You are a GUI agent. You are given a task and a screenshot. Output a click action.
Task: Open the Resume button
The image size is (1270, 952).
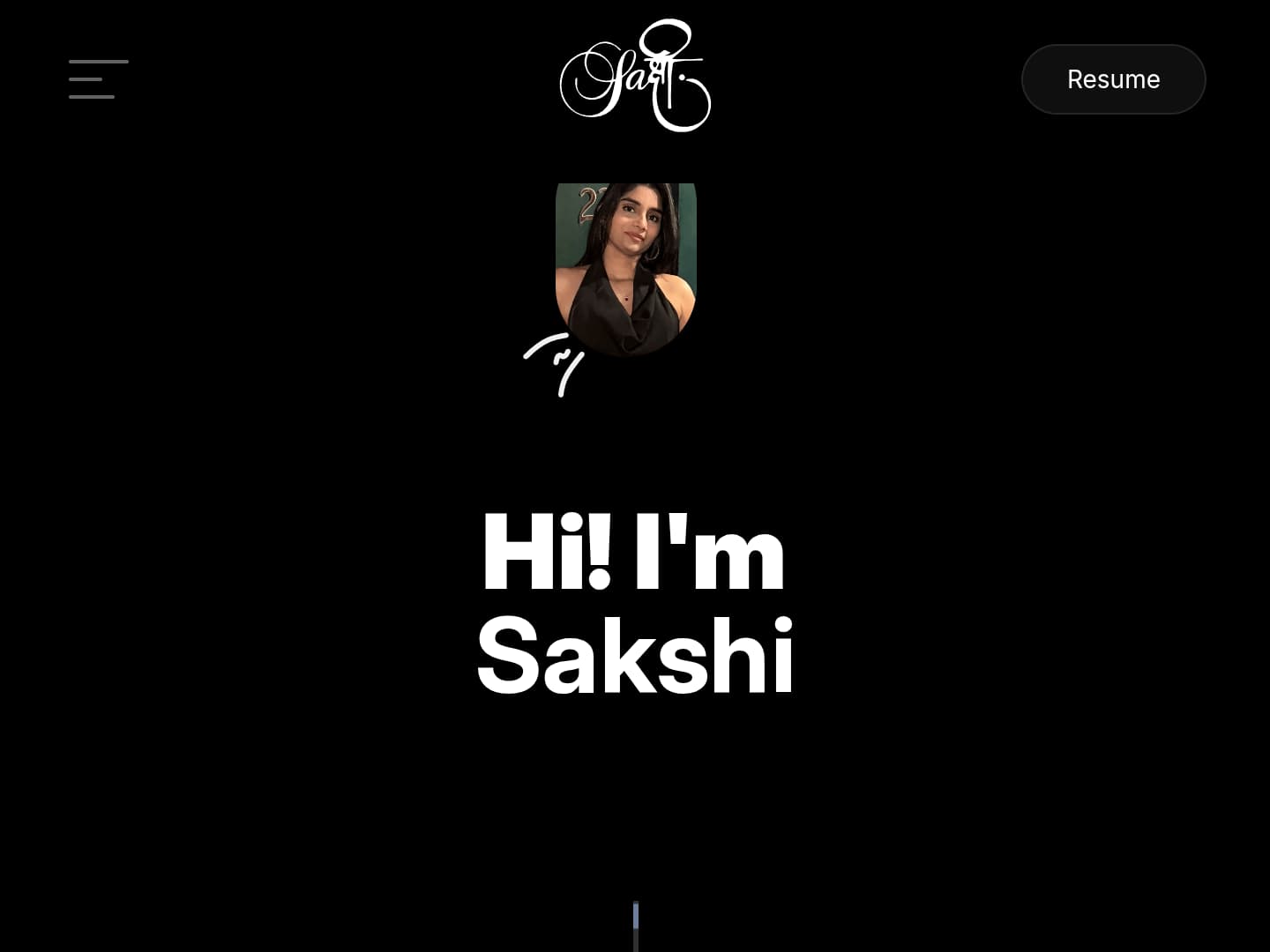pyautogui.click(x=1113, y=79)
